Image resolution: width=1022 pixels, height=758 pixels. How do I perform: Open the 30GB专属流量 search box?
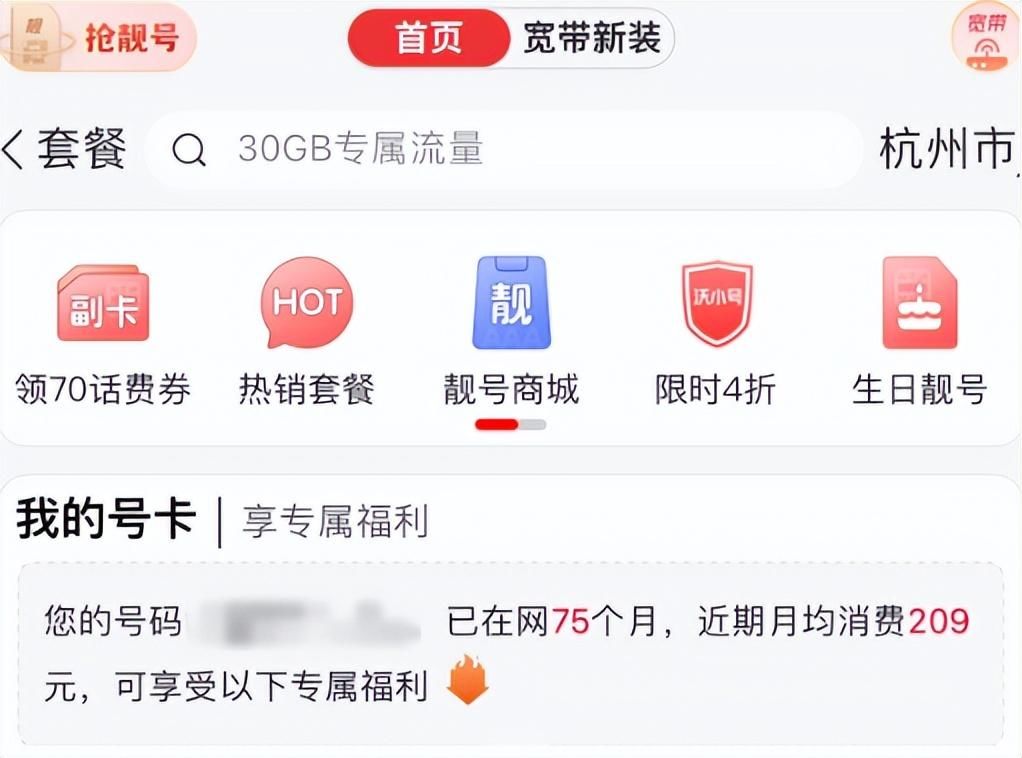(x=500, y=150)
